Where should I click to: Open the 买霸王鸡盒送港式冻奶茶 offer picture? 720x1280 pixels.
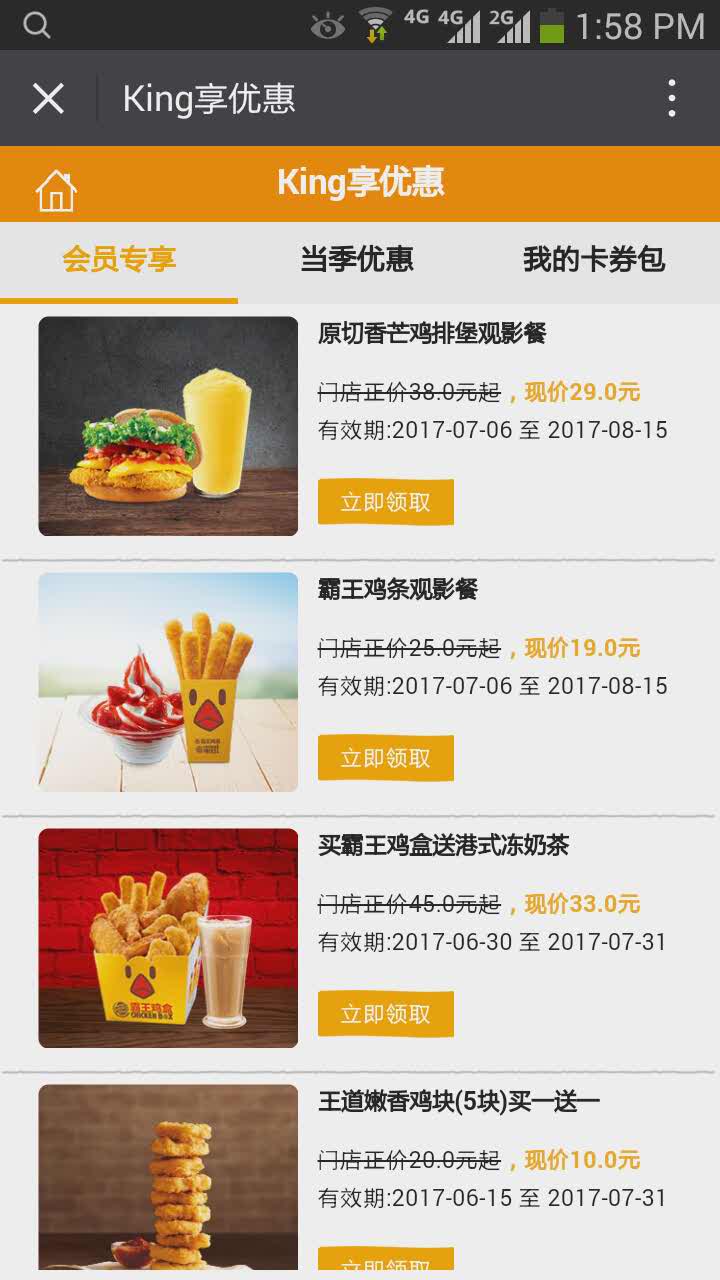168,938
